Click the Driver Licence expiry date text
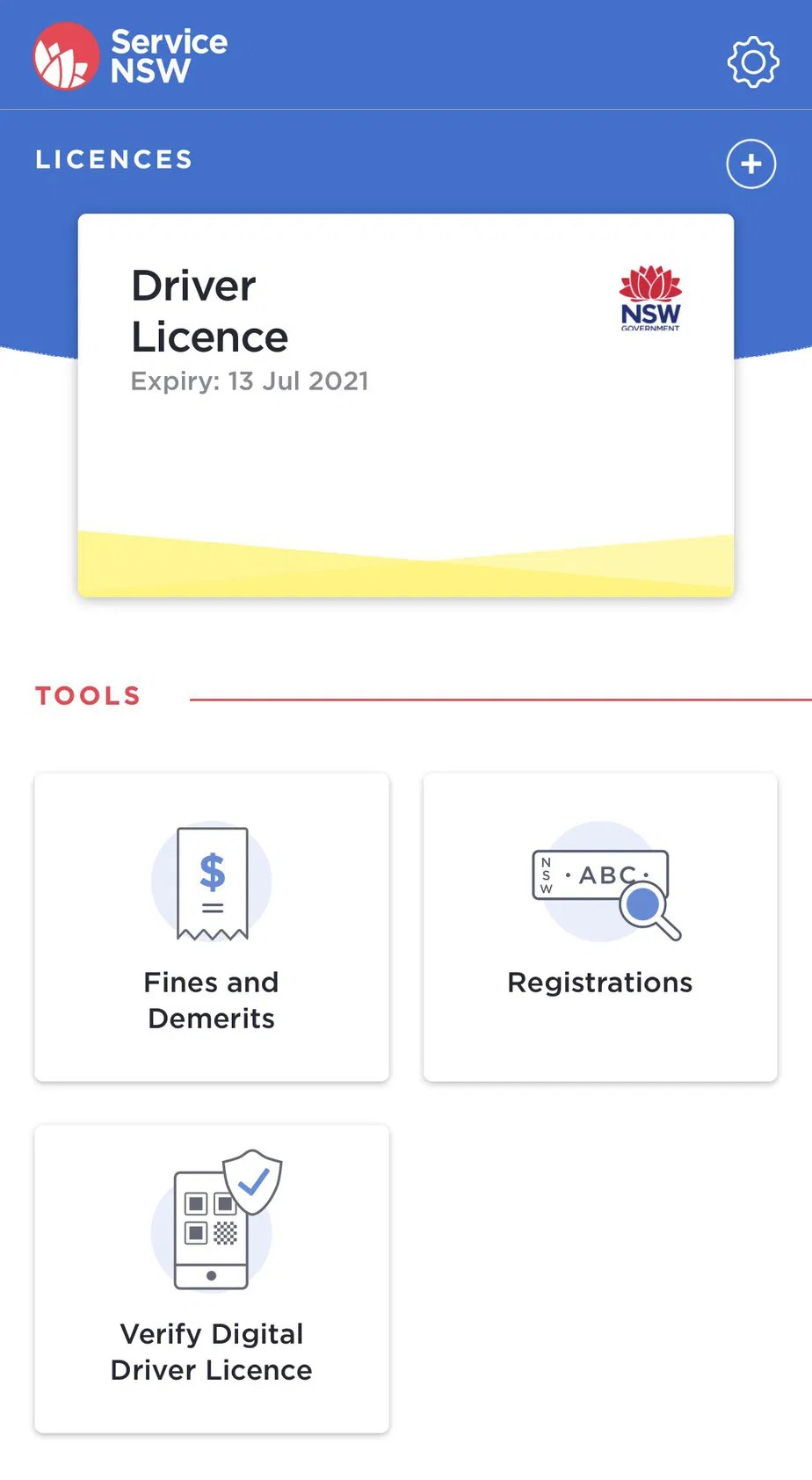 250,381
